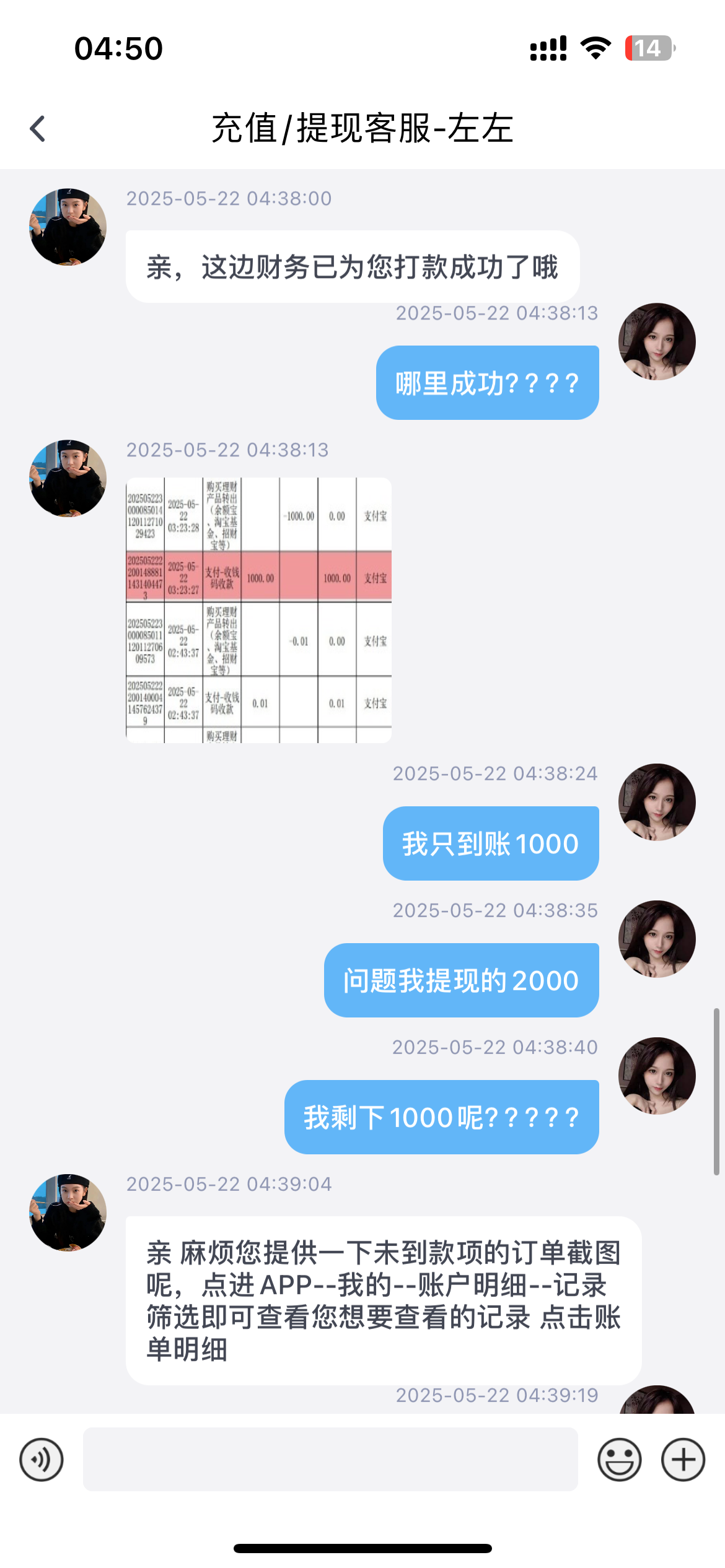Go back from the 充值/提现客服-左左 chat
The height and width of the screenshot is (1568, 725).
coord(38,129)
